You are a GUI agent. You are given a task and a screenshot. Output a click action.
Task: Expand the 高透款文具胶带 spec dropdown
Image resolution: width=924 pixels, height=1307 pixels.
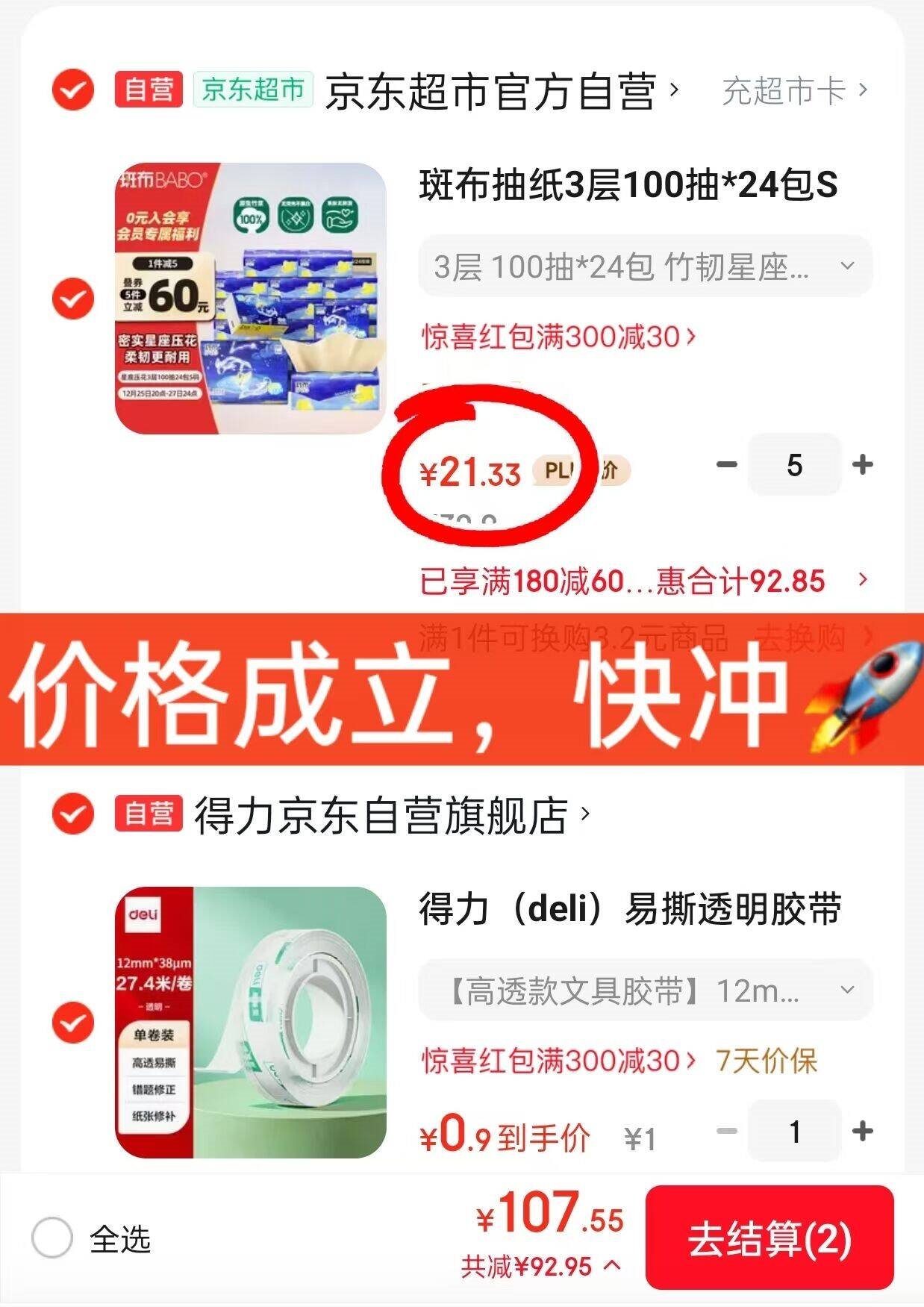click(645, 991)
